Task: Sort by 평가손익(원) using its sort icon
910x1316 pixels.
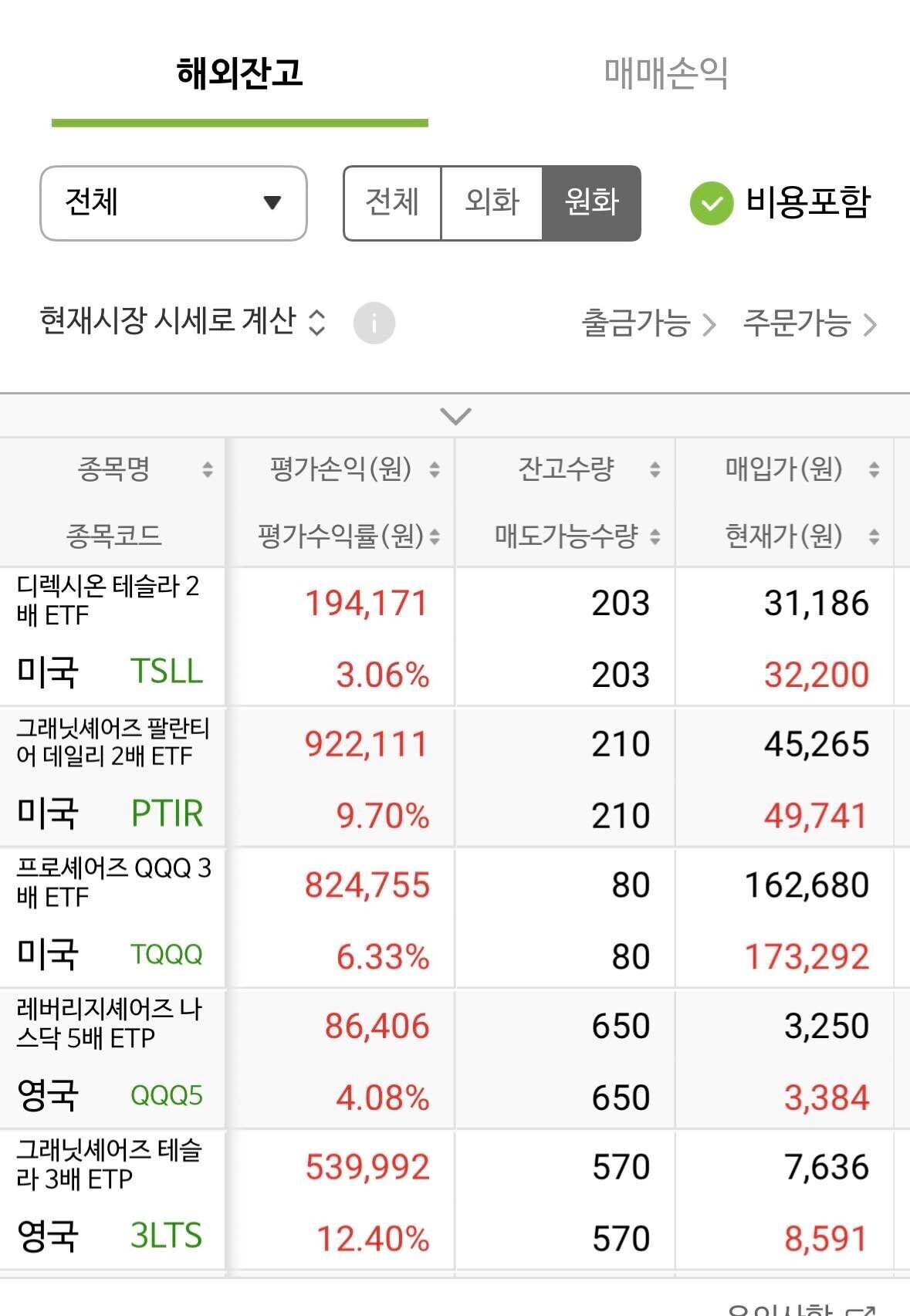Action: pos(435,469)
